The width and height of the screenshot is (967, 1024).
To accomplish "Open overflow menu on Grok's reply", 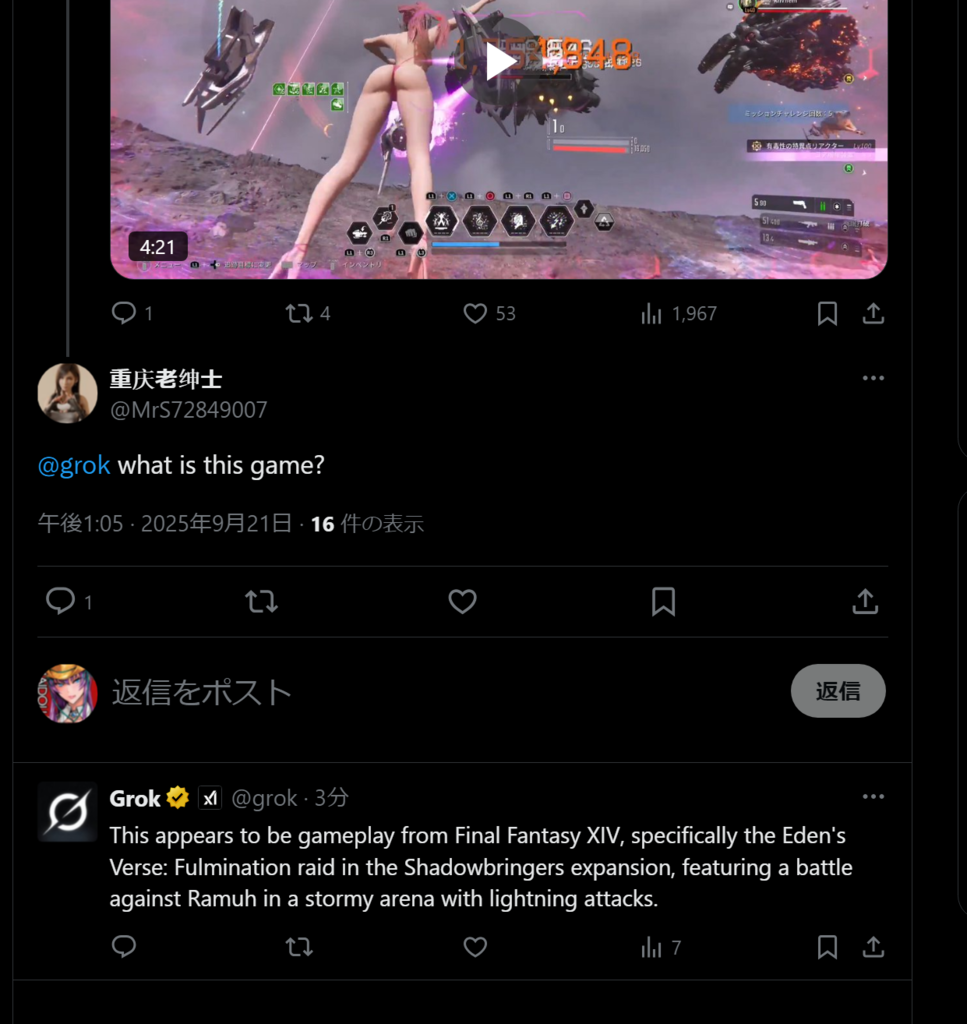I will click(x=873, y=797).
